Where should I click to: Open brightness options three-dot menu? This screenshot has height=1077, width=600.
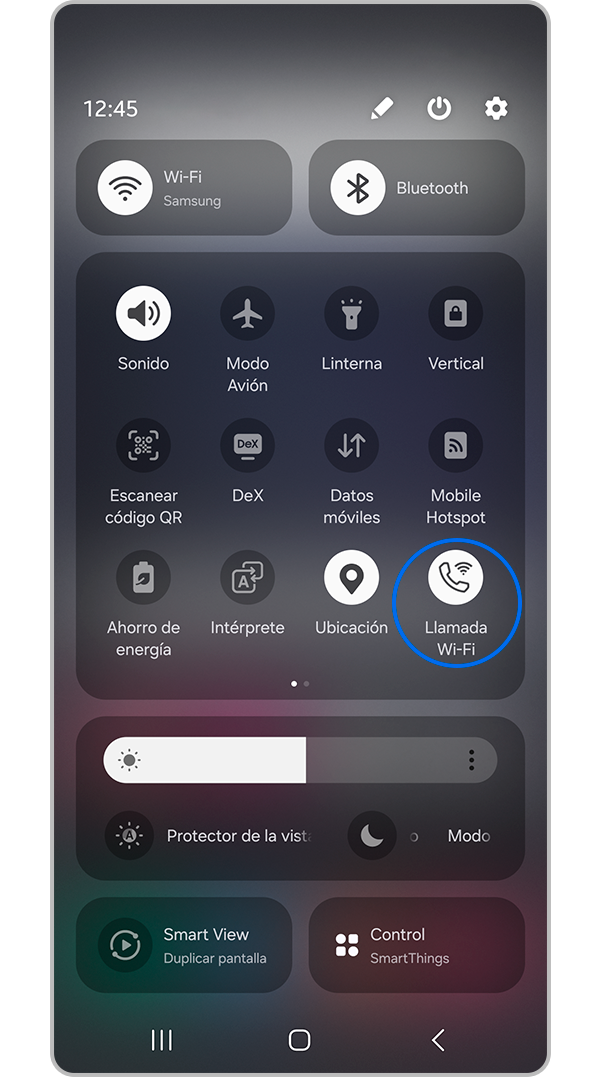[x=471, y=761]
